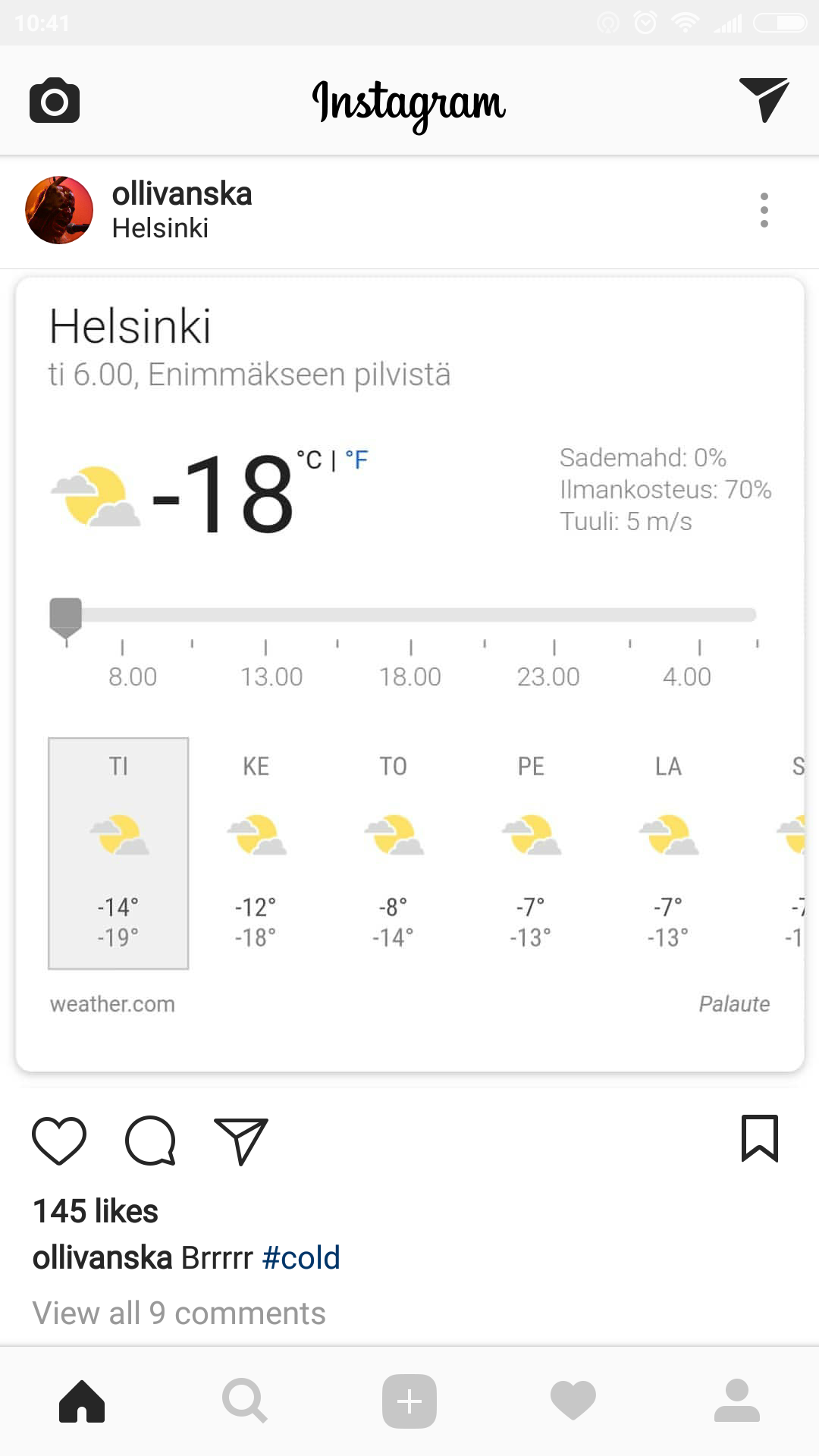The image size is (819, 1456).
Task: Open the post's three-dot overflow menu
Action: pos(764,210)
